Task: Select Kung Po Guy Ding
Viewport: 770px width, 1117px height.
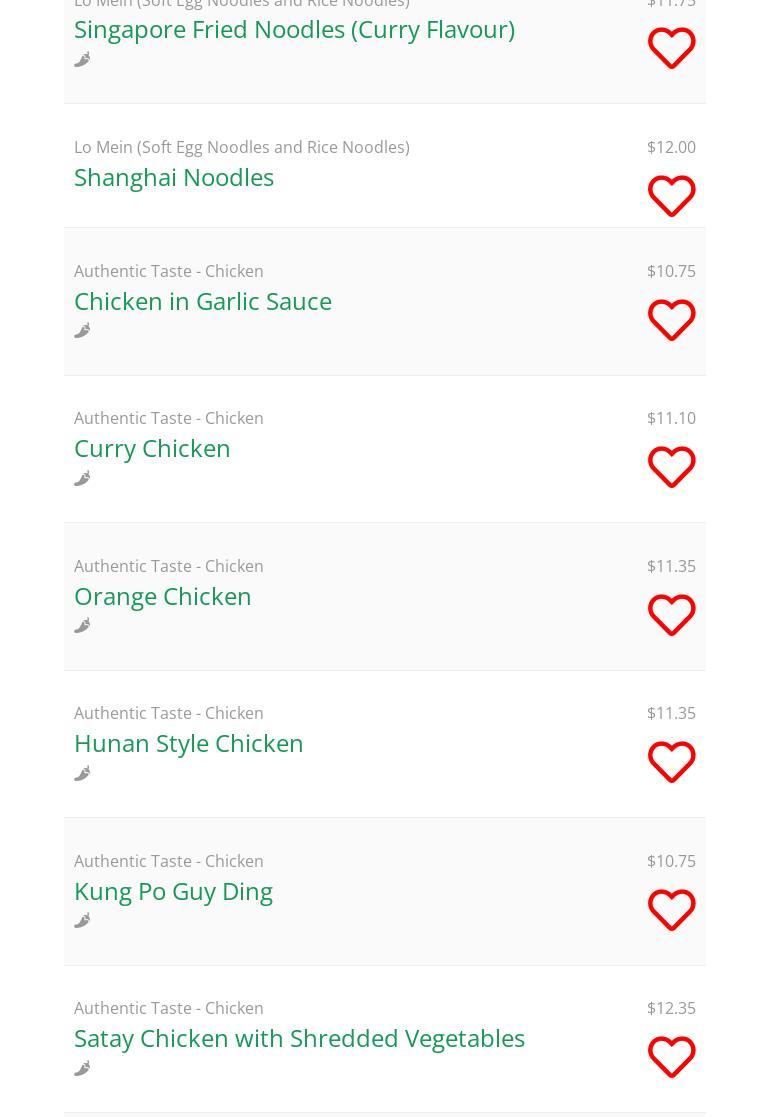Action: point(173,891)
